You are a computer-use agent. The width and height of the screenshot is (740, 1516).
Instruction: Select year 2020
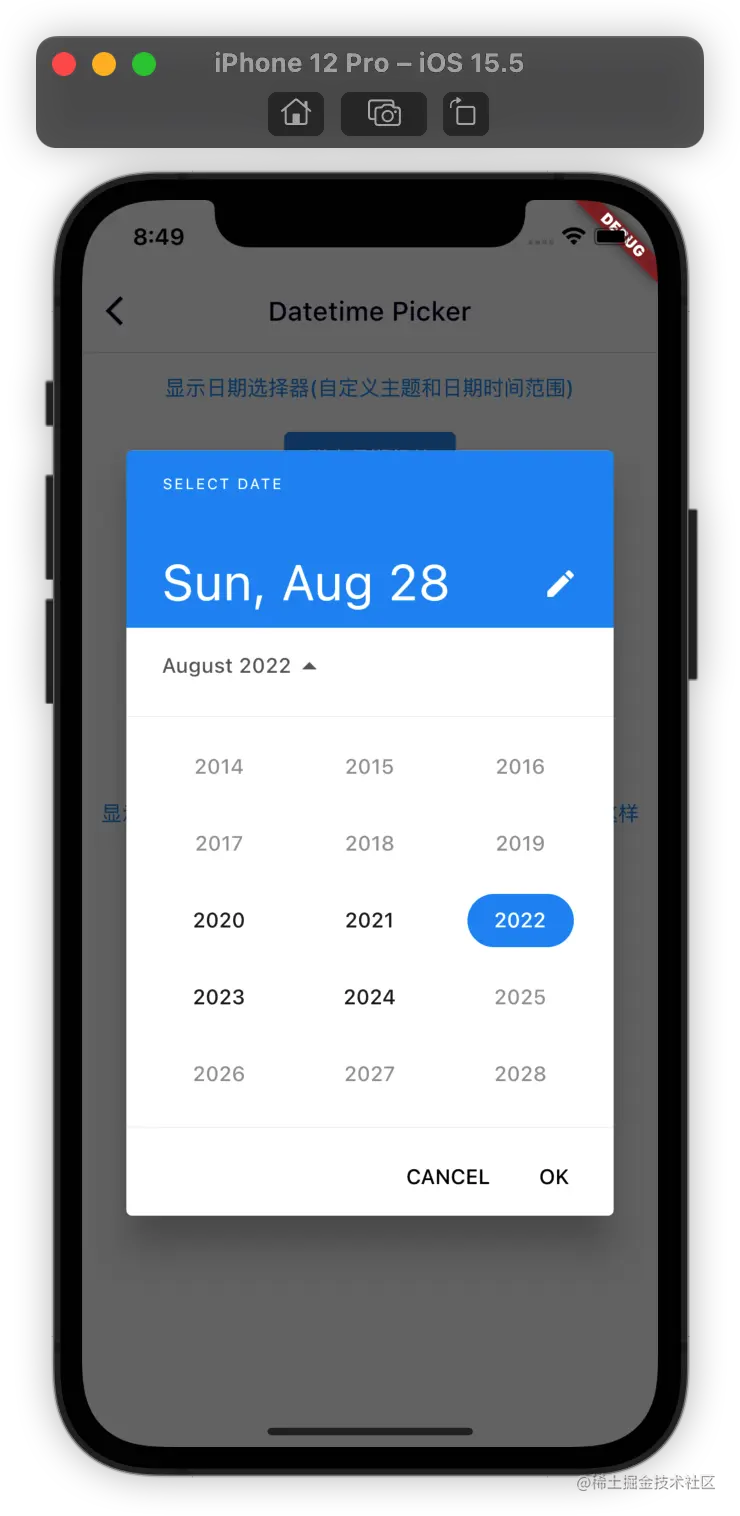point(219,921)
